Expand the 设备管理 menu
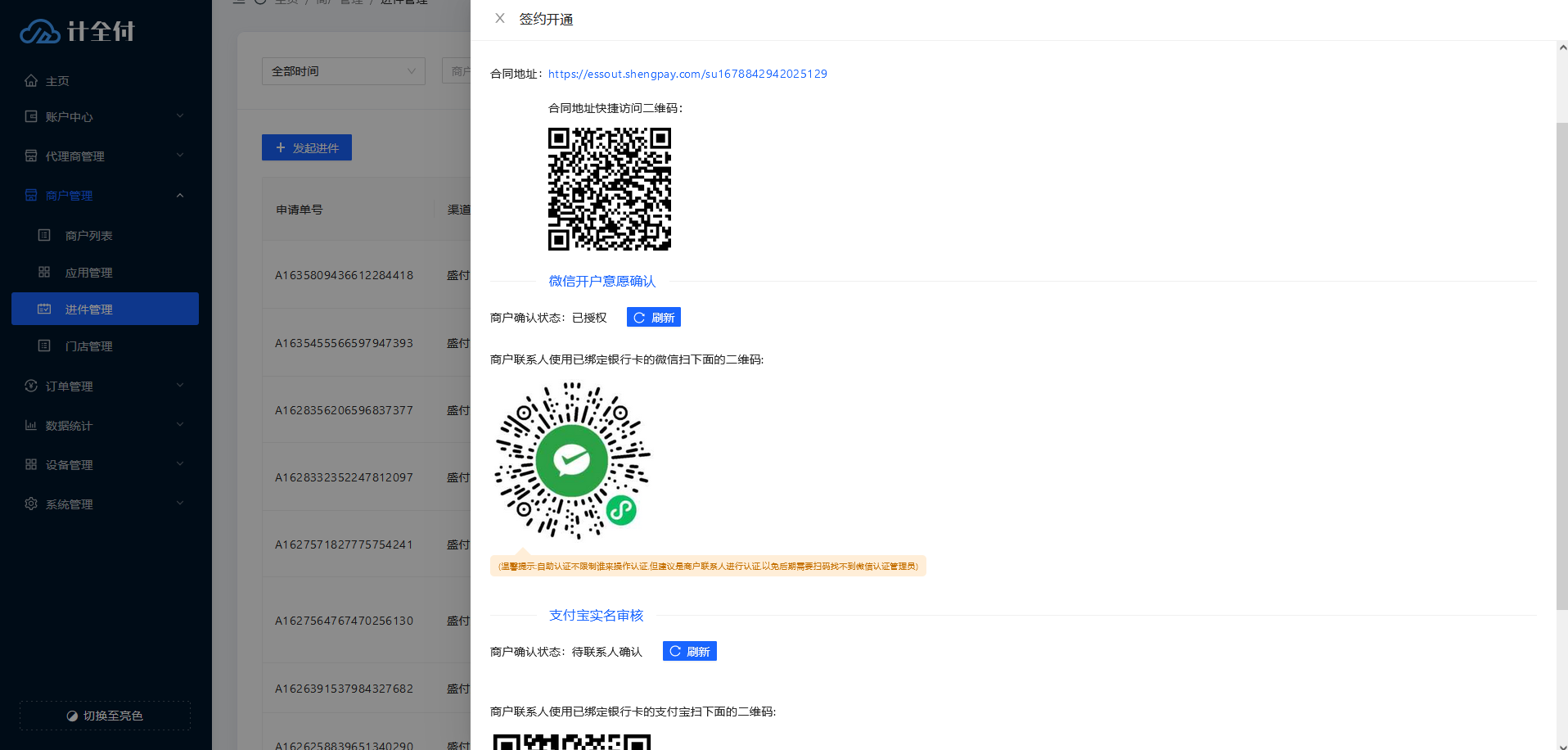 (106, 465)
